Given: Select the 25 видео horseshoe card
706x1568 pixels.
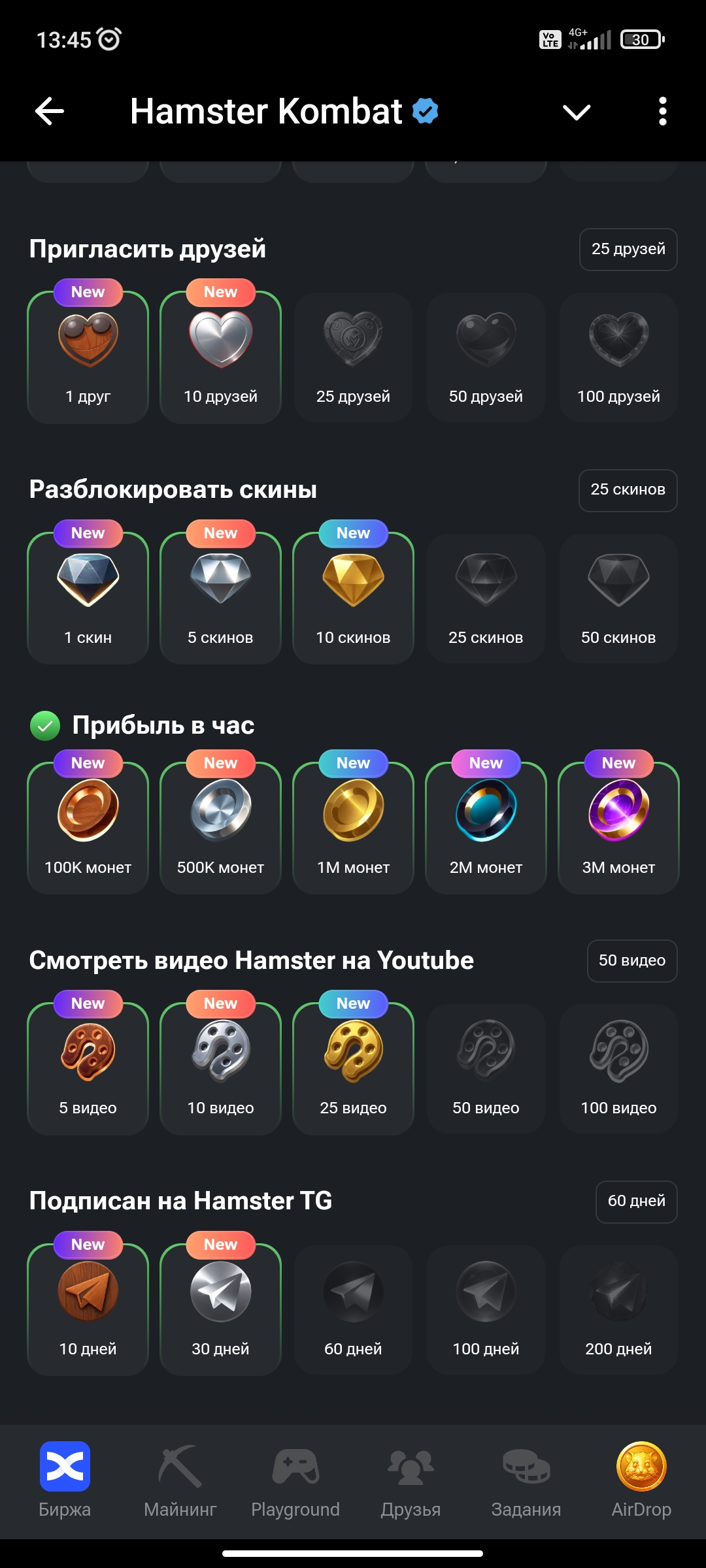Looking at the screenshot, I should (354, 1069).
